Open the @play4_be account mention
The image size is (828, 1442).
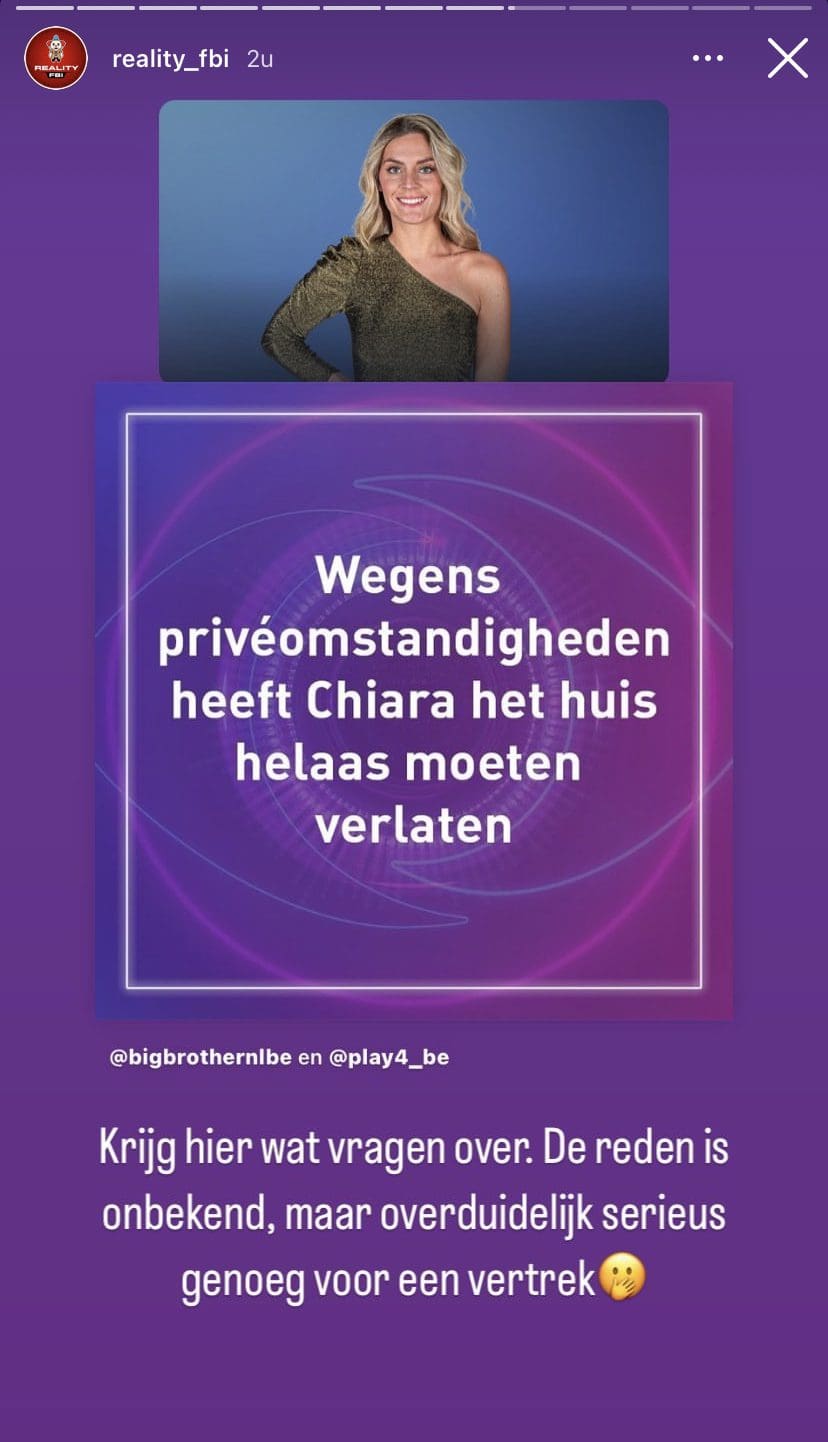(x=388, y=1057)
